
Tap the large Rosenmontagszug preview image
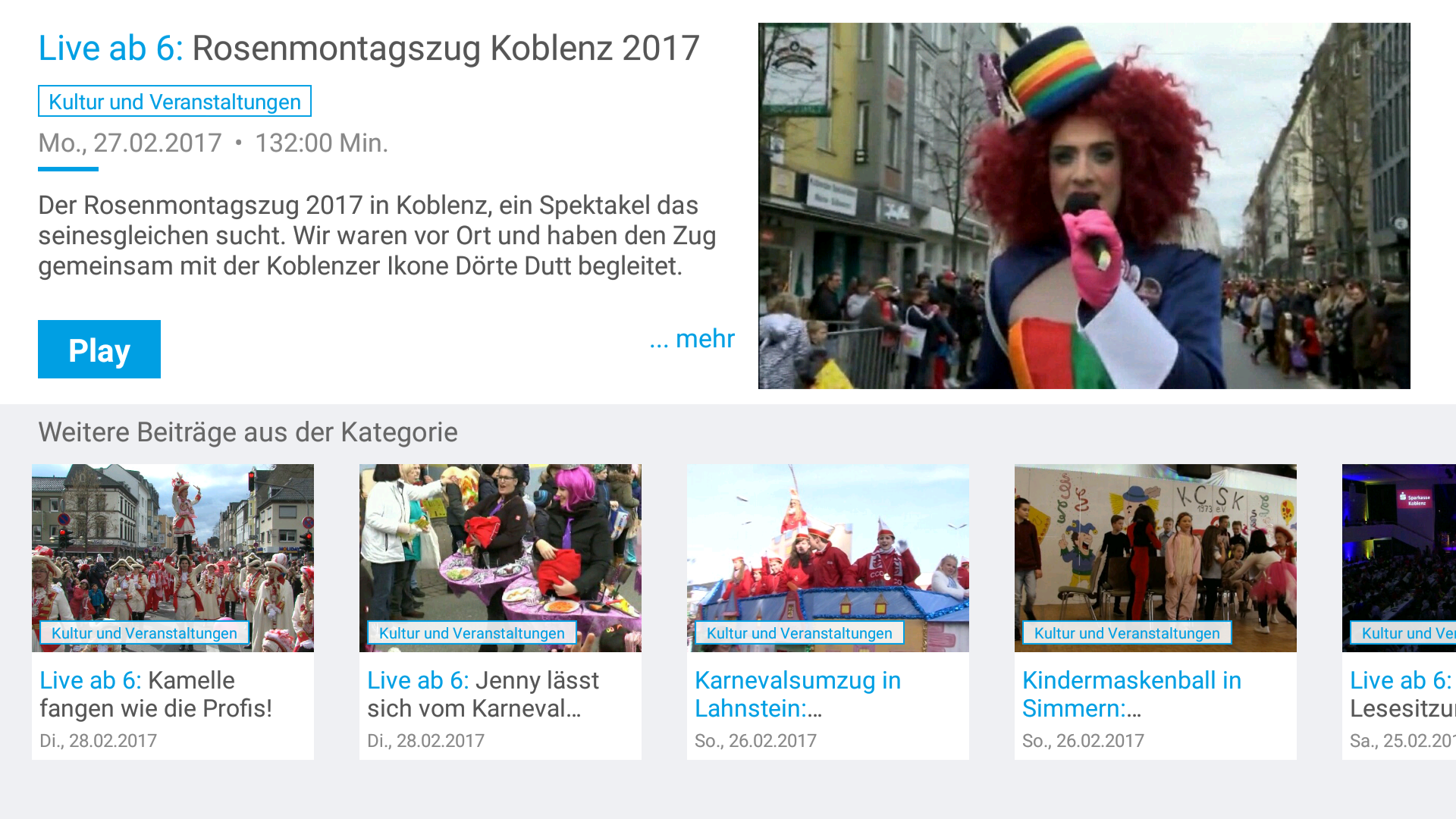[x=1084, y=206]
